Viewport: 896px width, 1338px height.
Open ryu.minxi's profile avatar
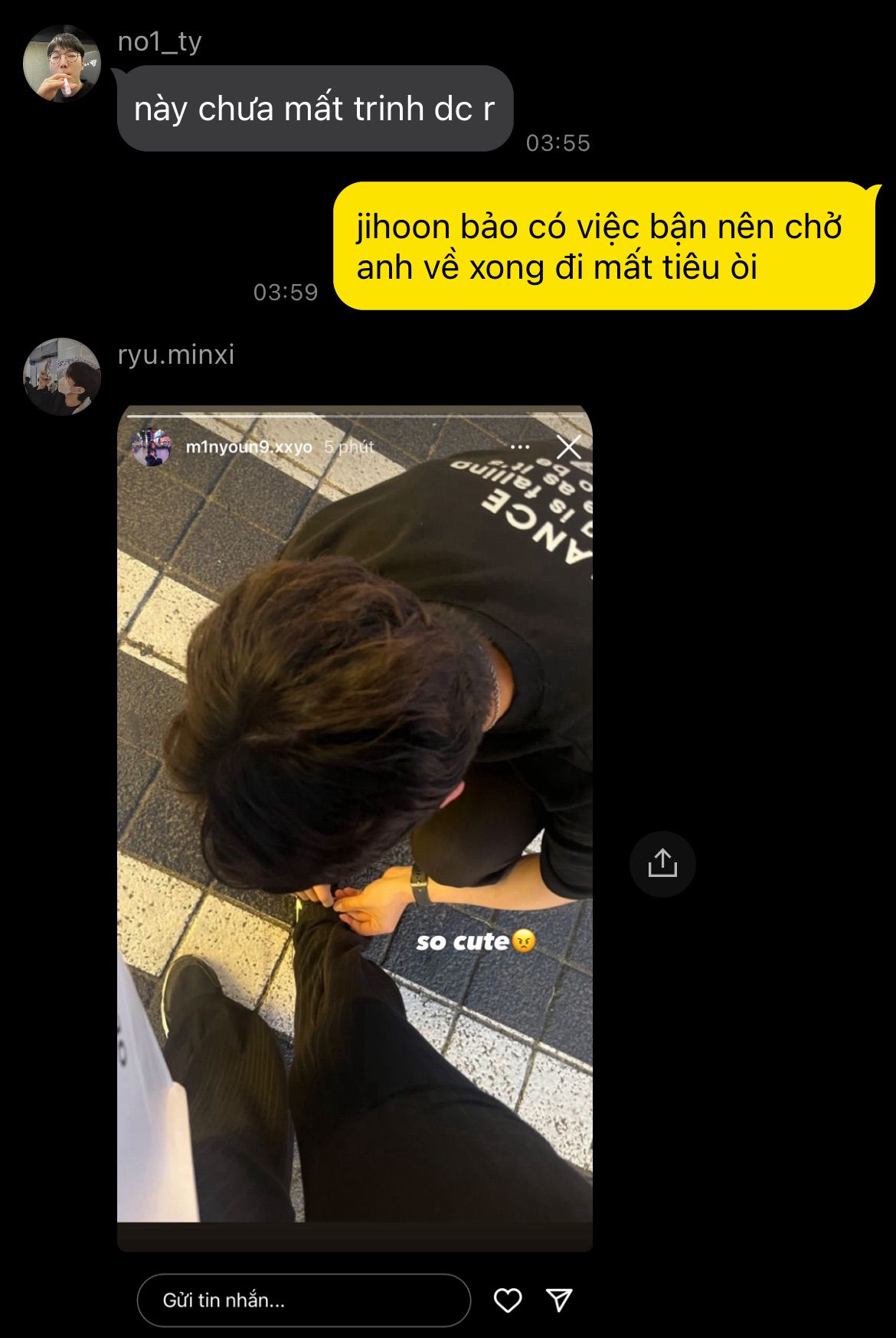pos(62,377)
